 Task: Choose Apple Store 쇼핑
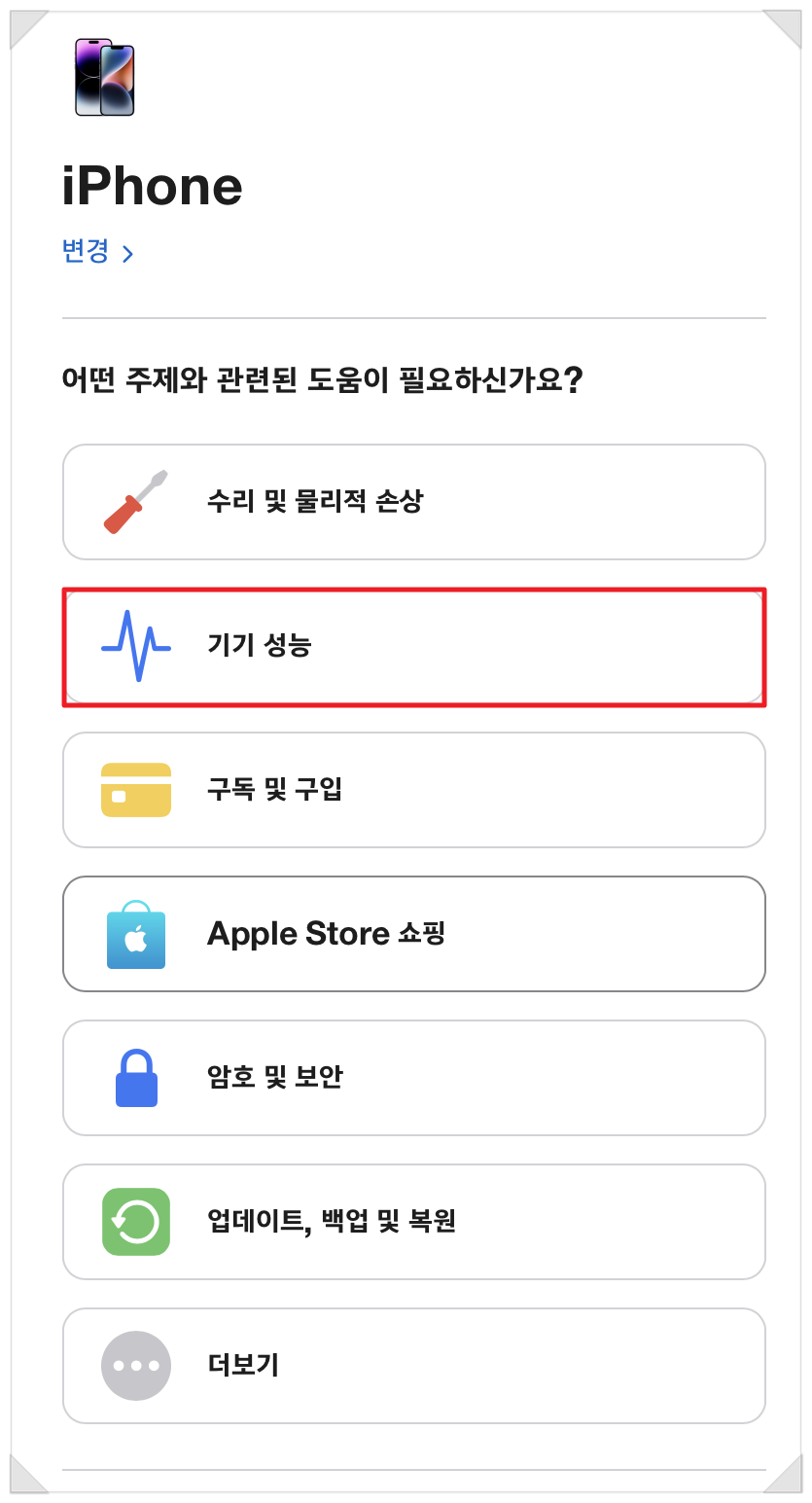click(414, 934)
